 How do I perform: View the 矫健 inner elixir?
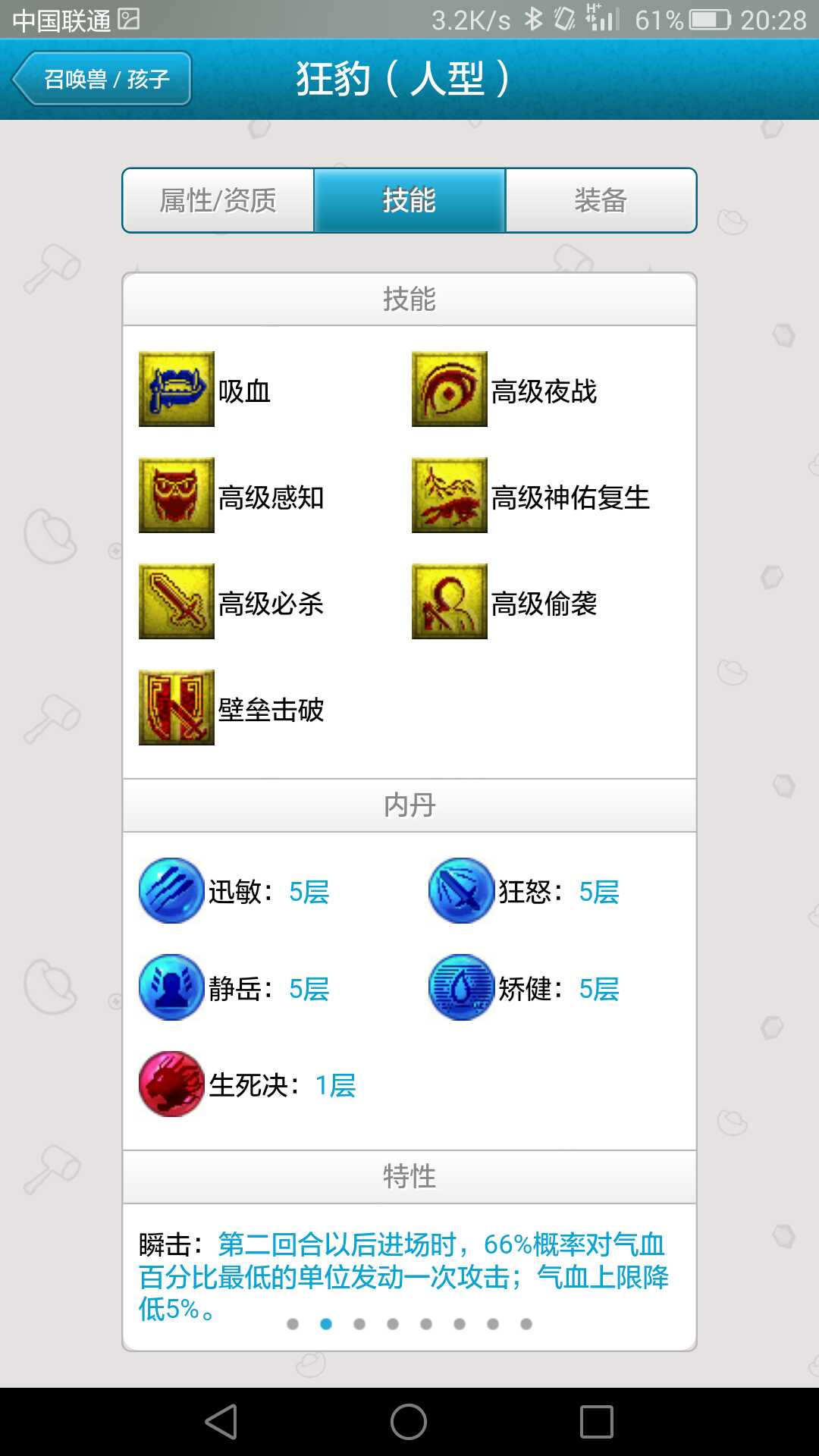[x=462, y=987]
